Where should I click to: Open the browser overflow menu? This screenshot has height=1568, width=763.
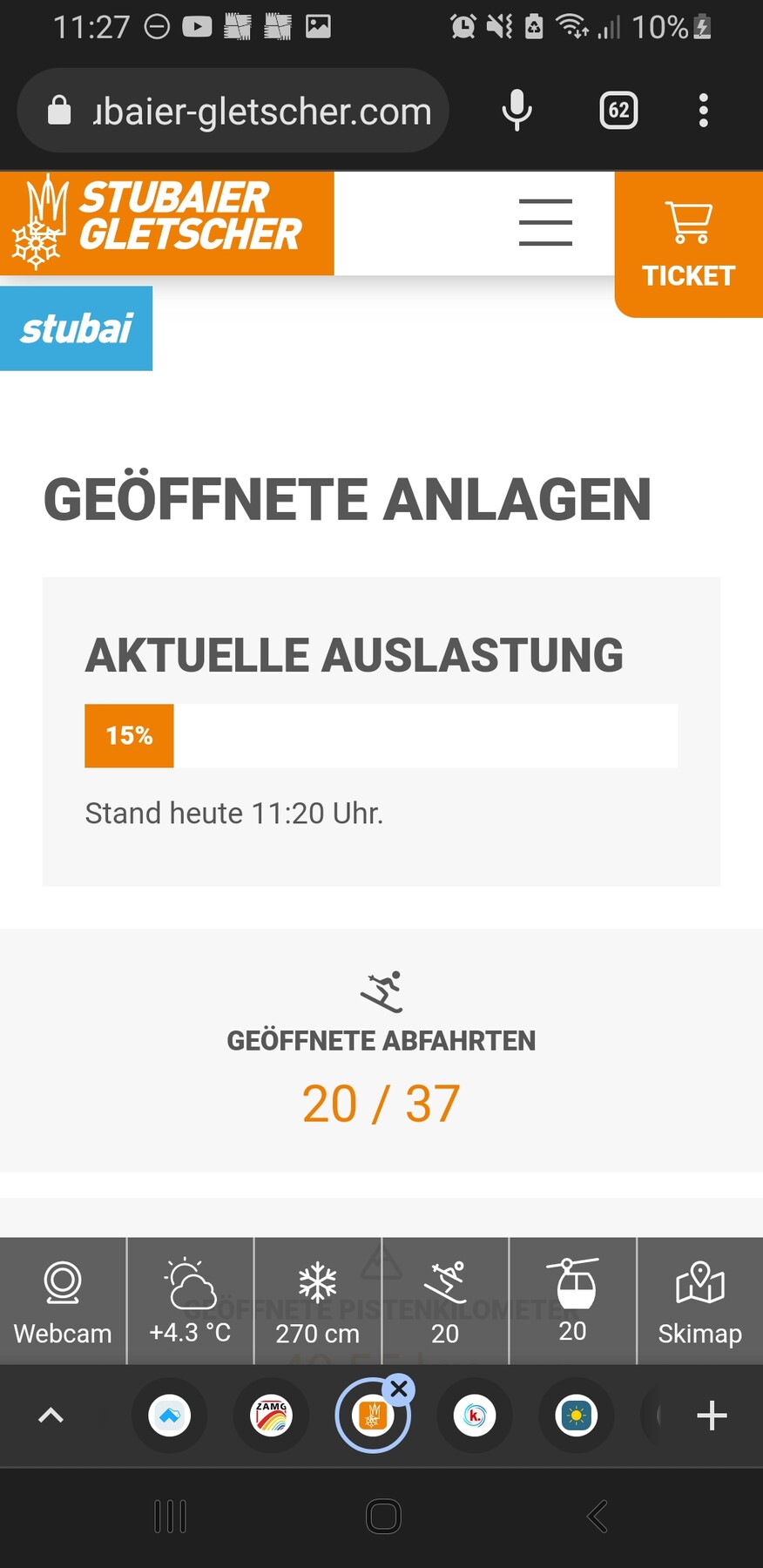point(703,111)
